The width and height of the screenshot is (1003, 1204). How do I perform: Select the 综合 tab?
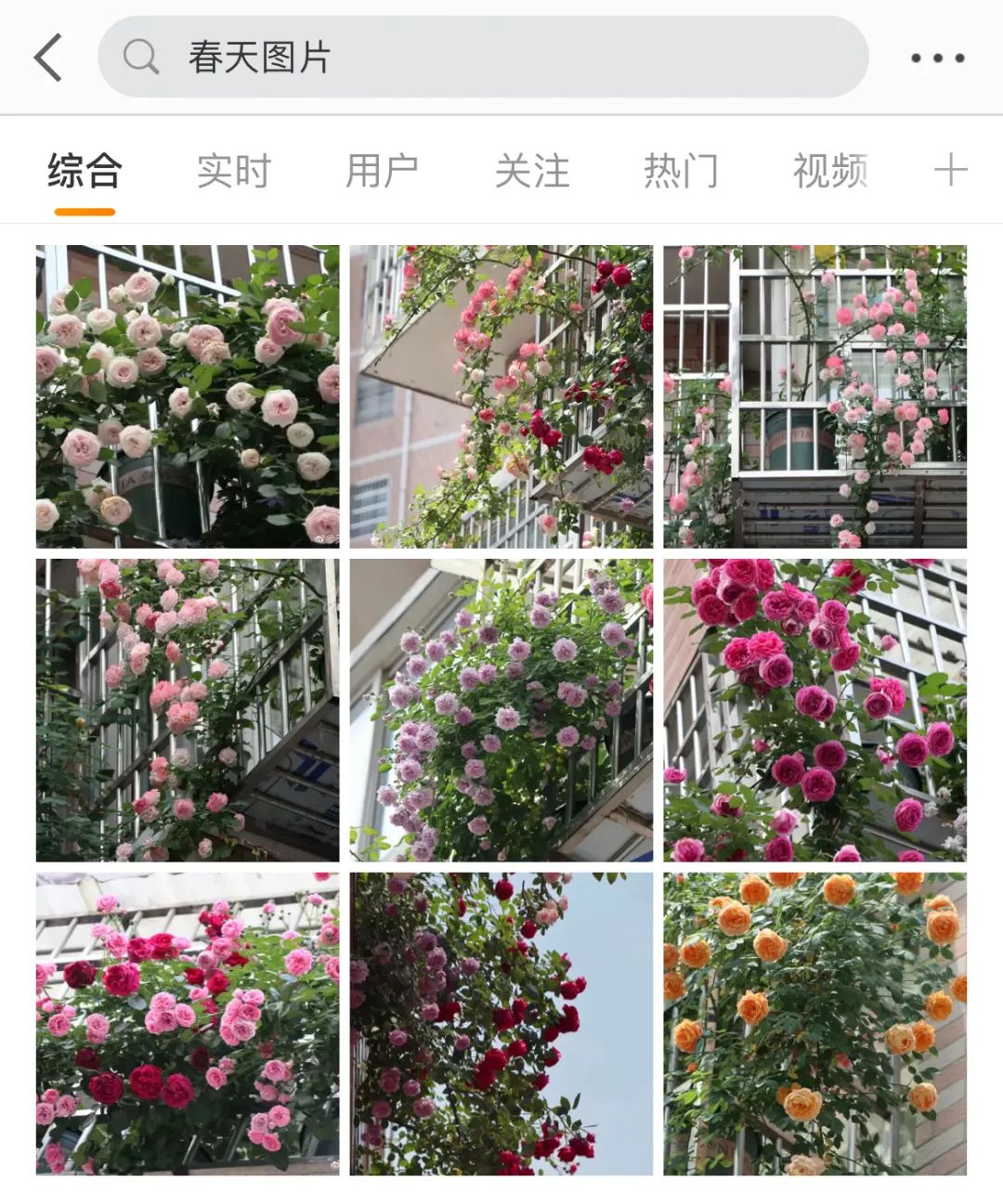(x=85, y=172)
